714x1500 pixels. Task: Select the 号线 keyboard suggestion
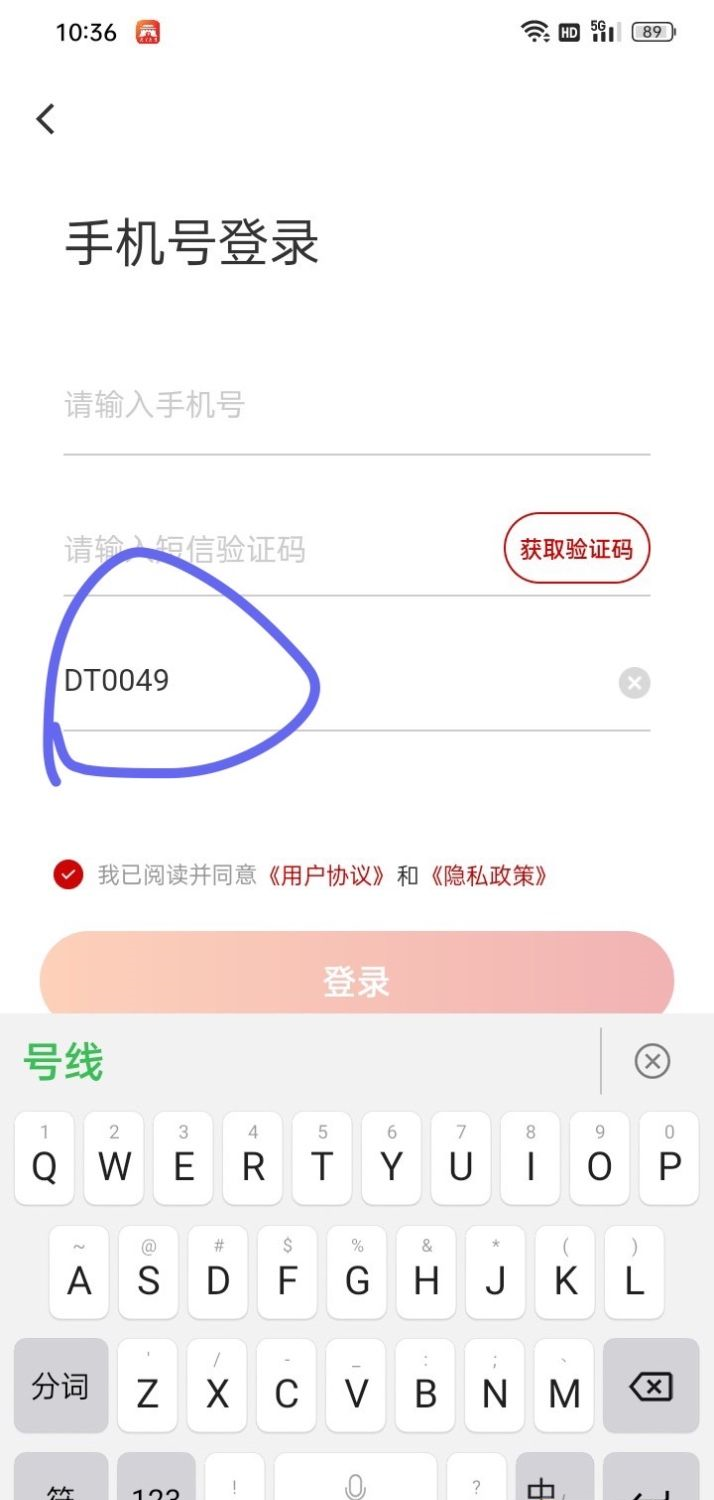click(64, 1062)
